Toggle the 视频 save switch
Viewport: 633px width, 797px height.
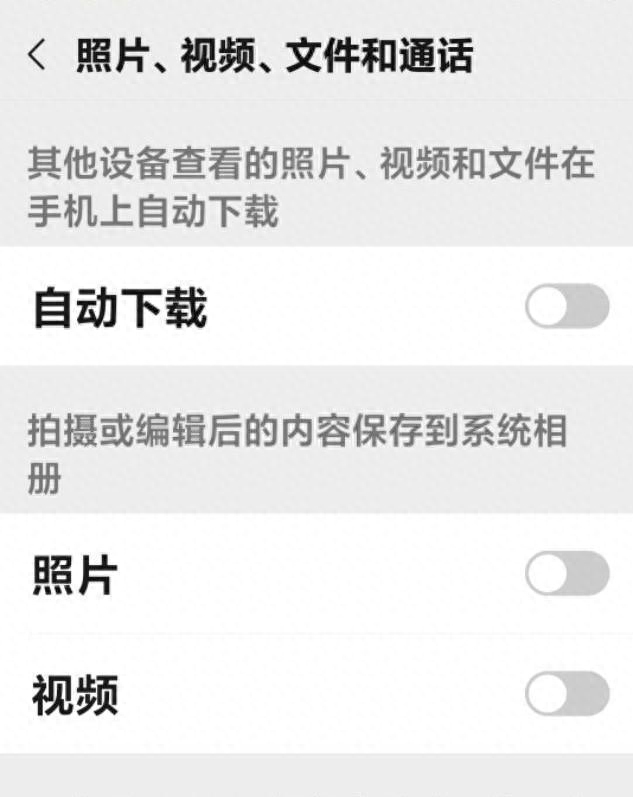[567, 694]
